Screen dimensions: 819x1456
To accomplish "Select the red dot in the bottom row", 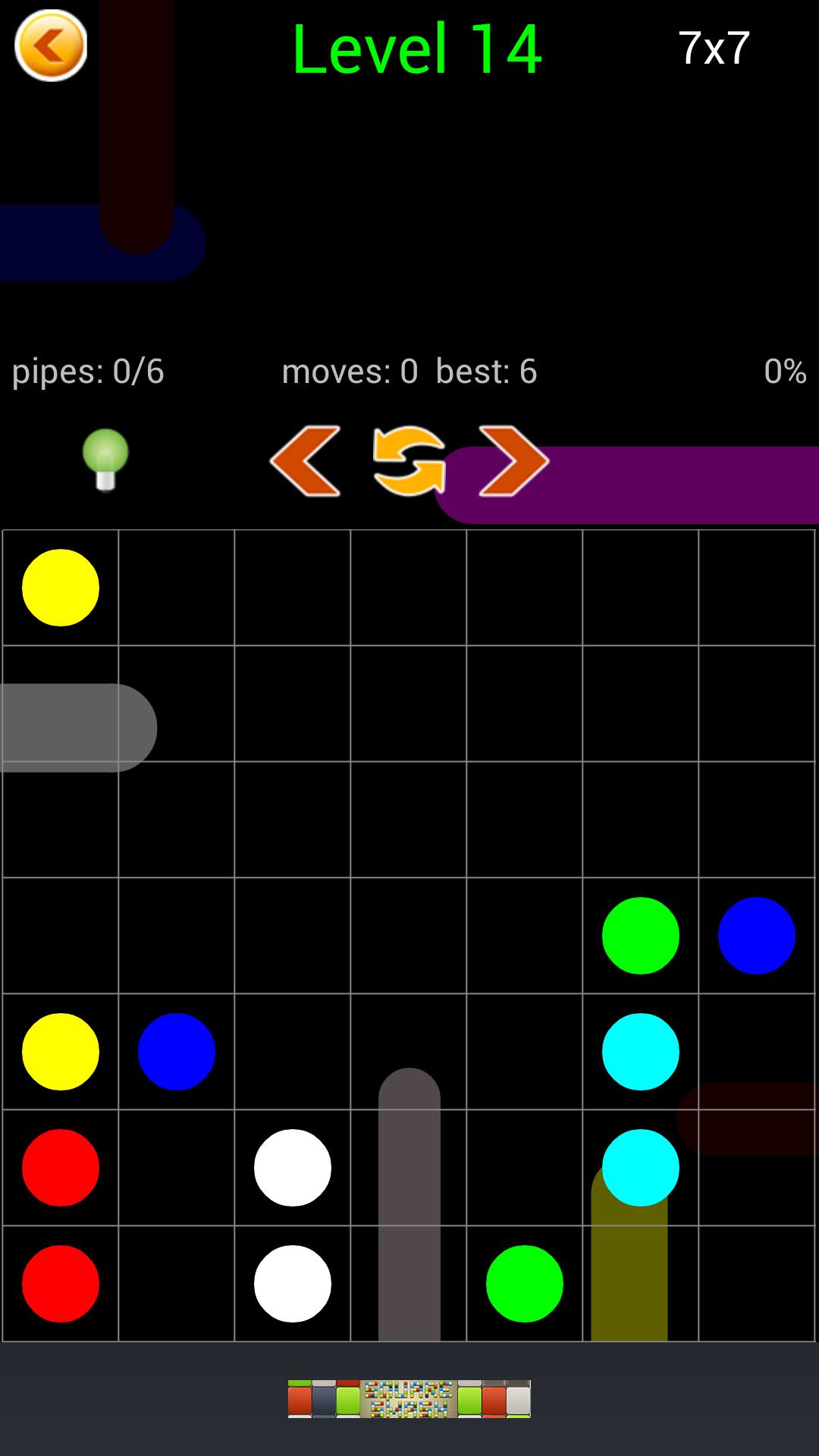I will pos(61,1283).
